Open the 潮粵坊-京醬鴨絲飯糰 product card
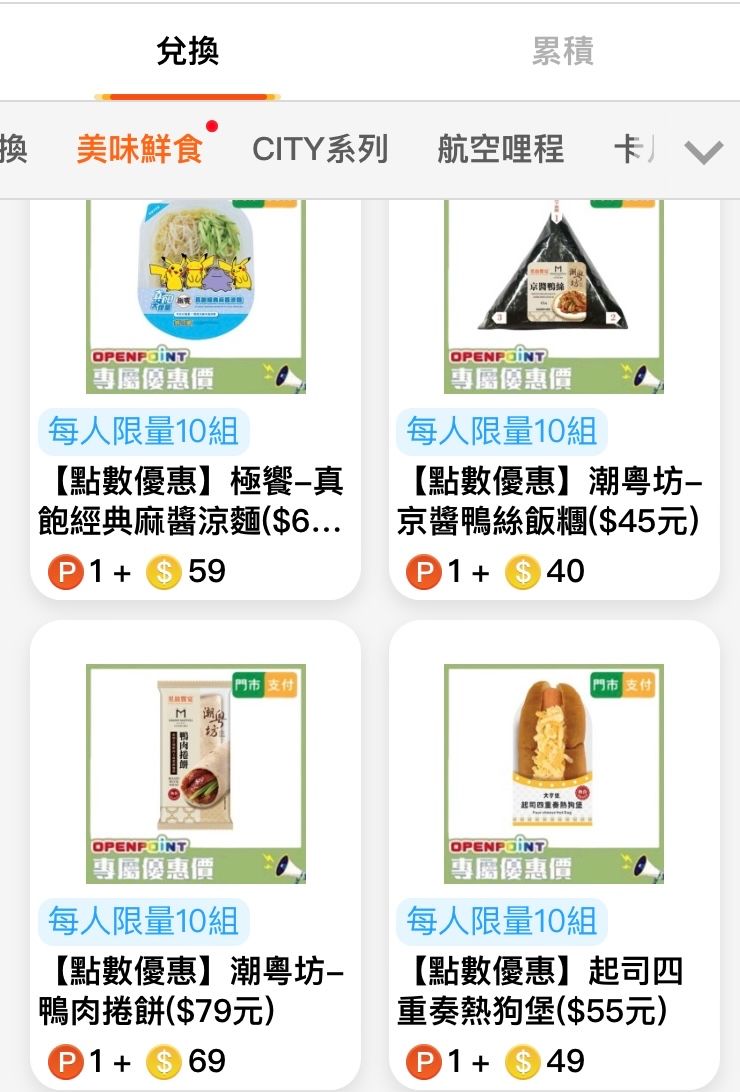Image resolution: width=740 pixels, height=1092 pixels. tap(554, 400)
